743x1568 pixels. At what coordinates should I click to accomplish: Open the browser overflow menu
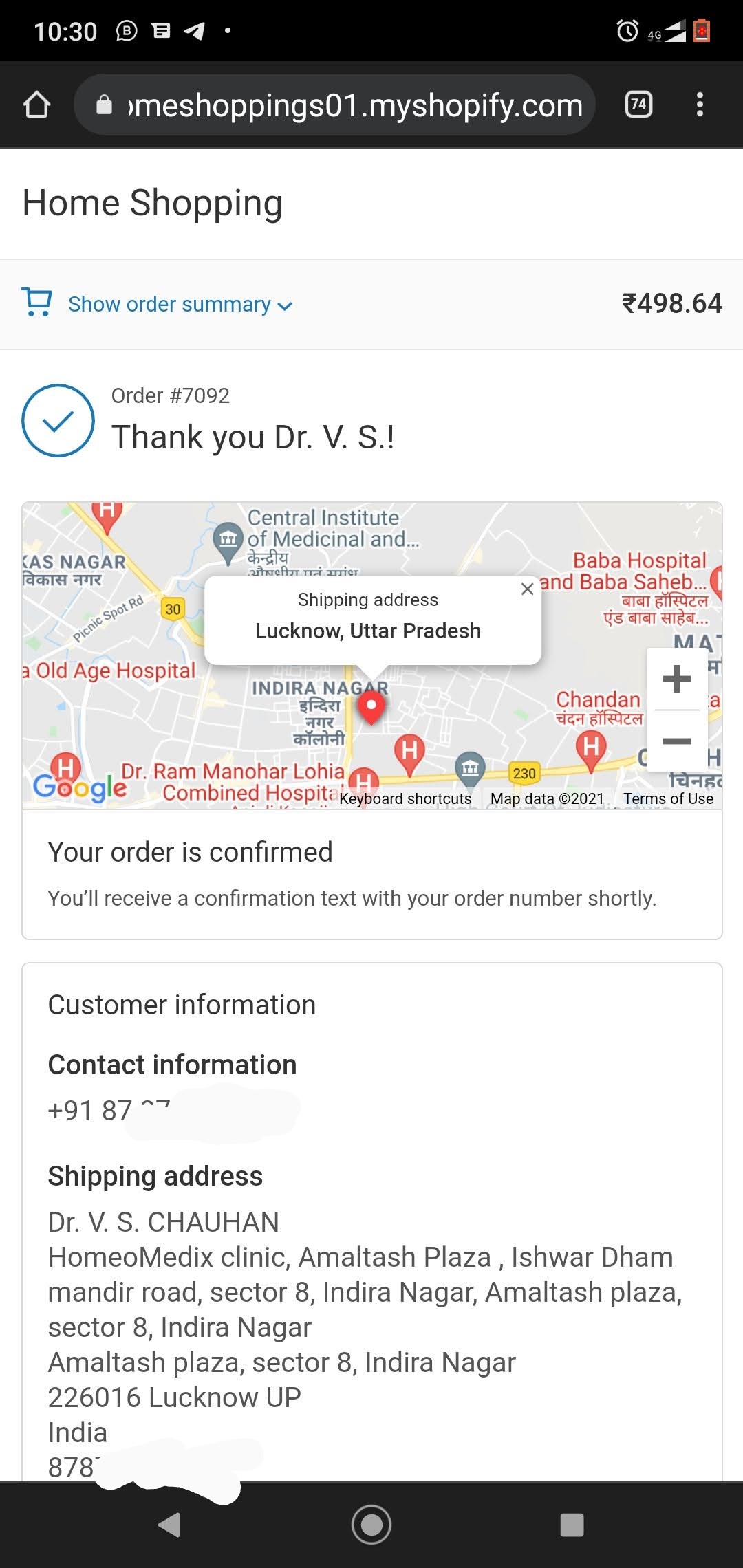pyautogui.click(x=700, y=105)
